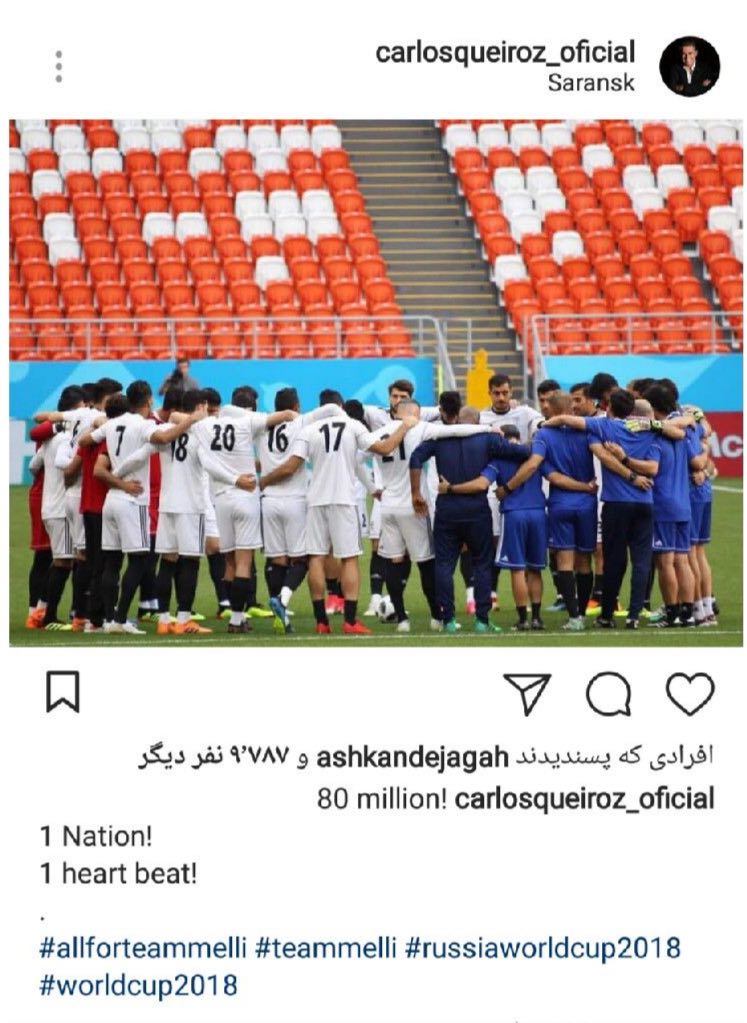Tap the profile avatar of carlosqueiroz_oficial
The width and height of the screenshot is (747, 1023).
689,67
